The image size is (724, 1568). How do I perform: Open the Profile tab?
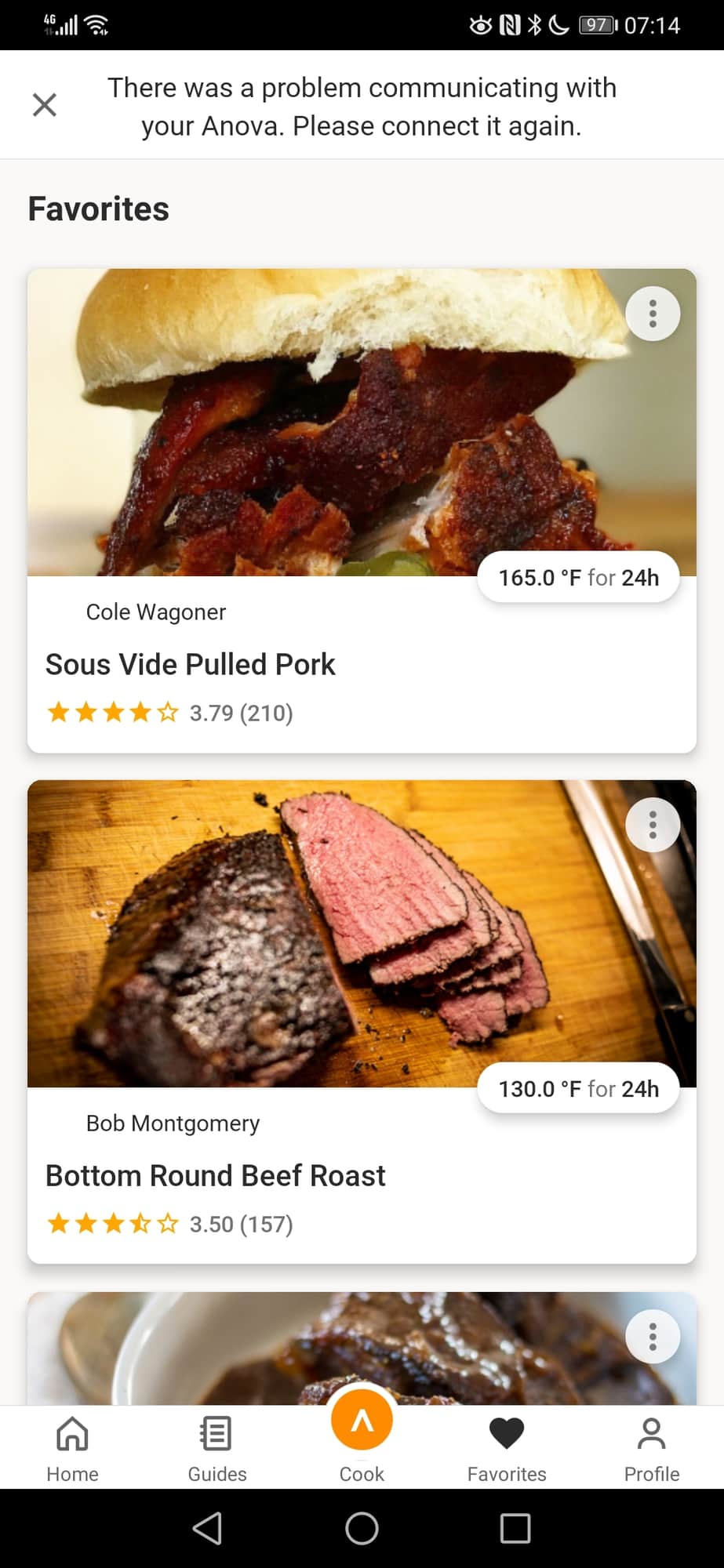coord(651,1447)
